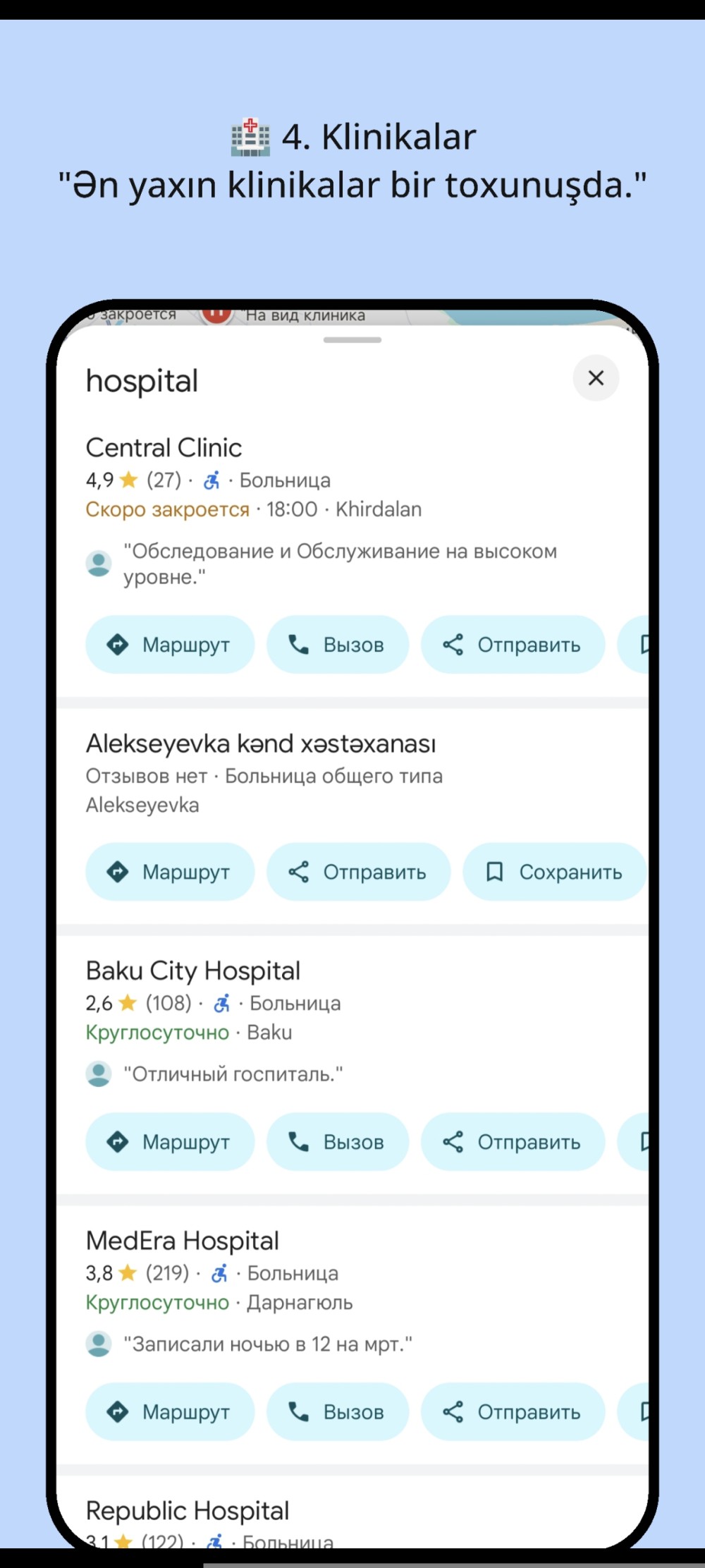This screenshot has height=1568, width=705.
Task: Tap the bookmark icon on the Сохранить button
Action: pos(495,872)
